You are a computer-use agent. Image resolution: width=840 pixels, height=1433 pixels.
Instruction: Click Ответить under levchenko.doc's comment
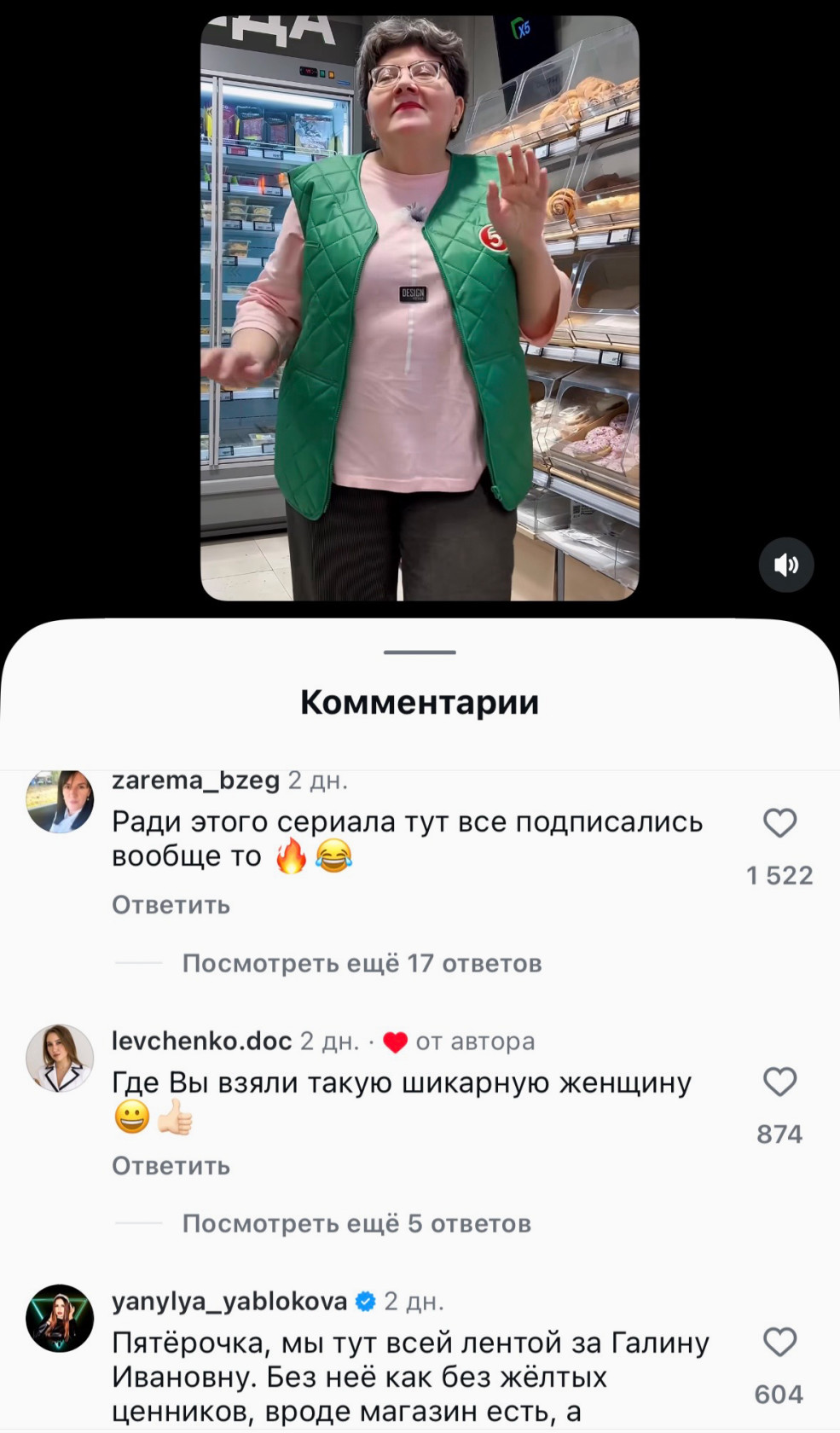[169, 1165]
